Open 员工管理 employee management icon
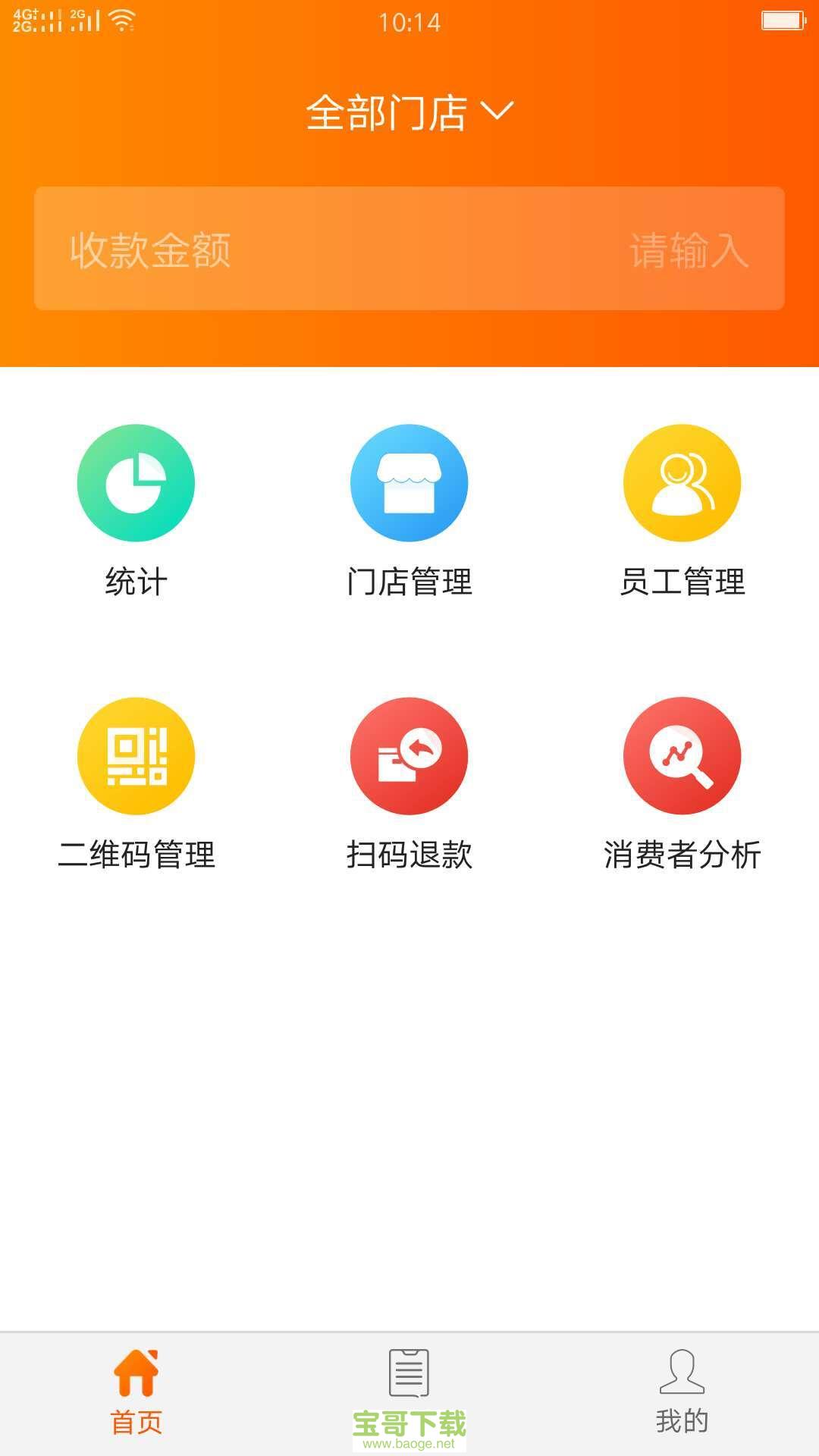Image resolution: width=819 pixels, height=1456 pixels. (x=682, y=482)
